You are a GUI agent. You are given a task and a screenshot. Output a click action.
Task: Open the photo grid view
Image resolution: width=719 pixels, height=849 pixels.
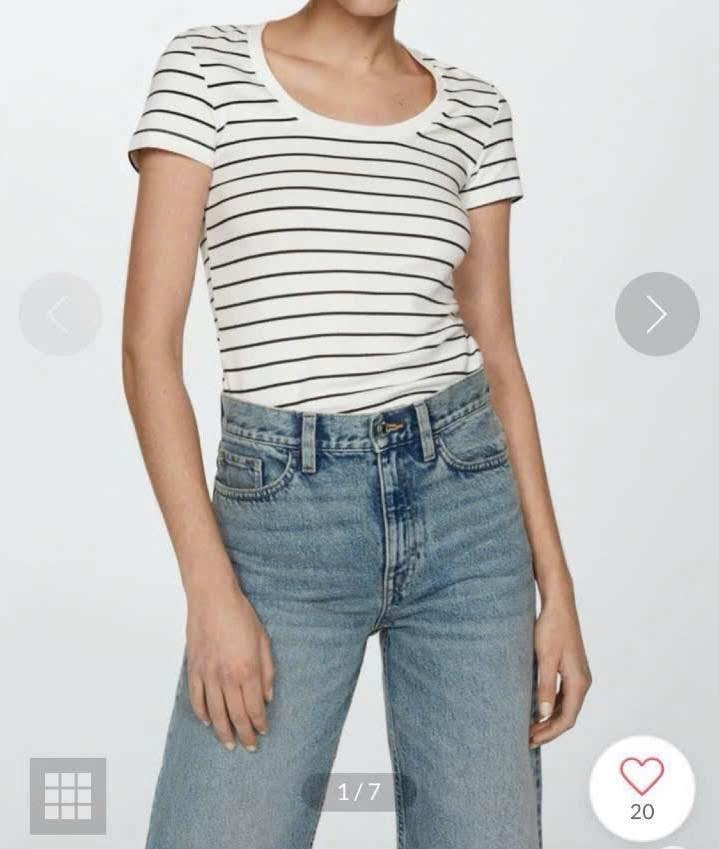(68, 796)
